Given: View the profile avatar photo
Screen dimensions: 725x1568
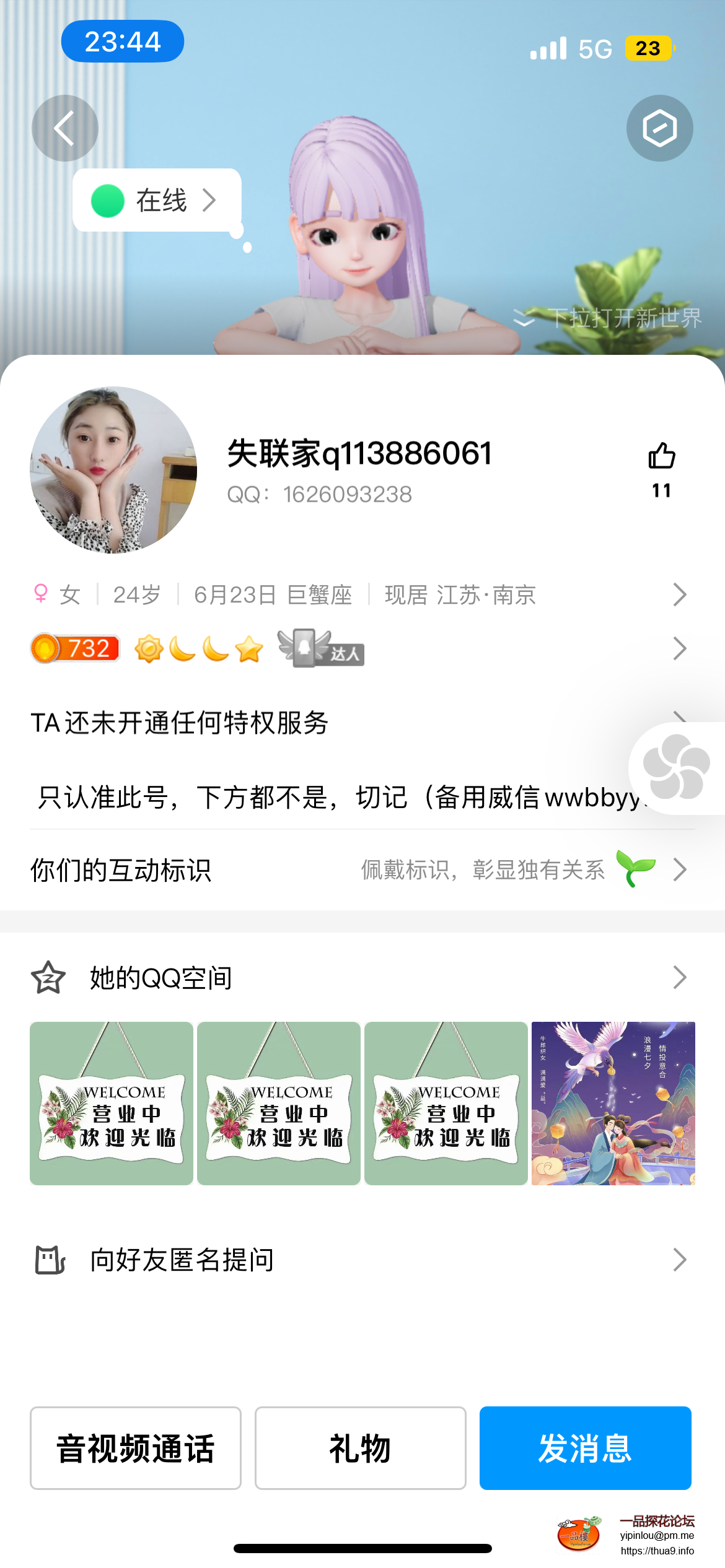Looking at the screenshot, I should click(113, 470).
